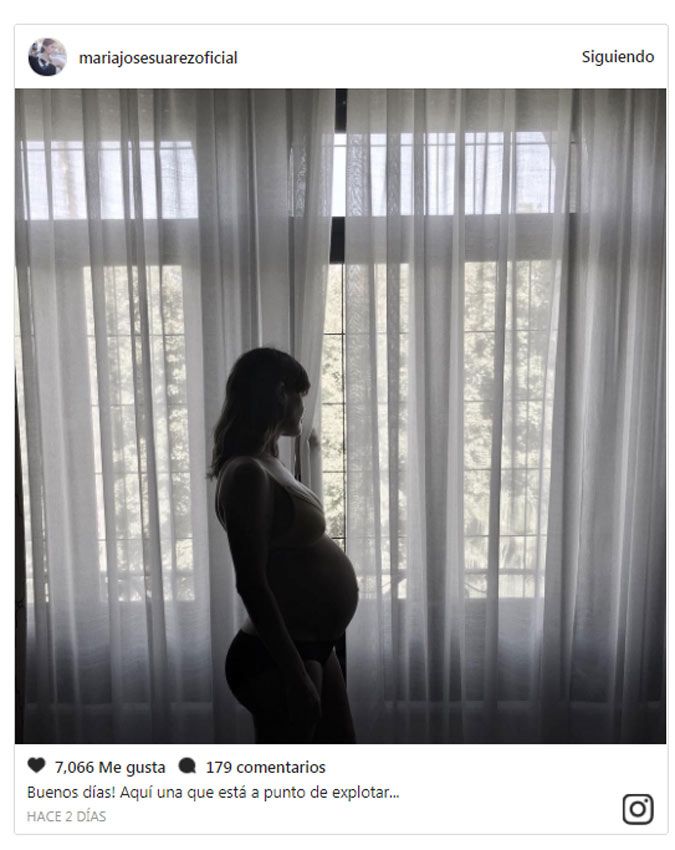Tap the Siguiendo button
Image resolution: width=675 pixels, height=850 pixels.
[617, 57]
